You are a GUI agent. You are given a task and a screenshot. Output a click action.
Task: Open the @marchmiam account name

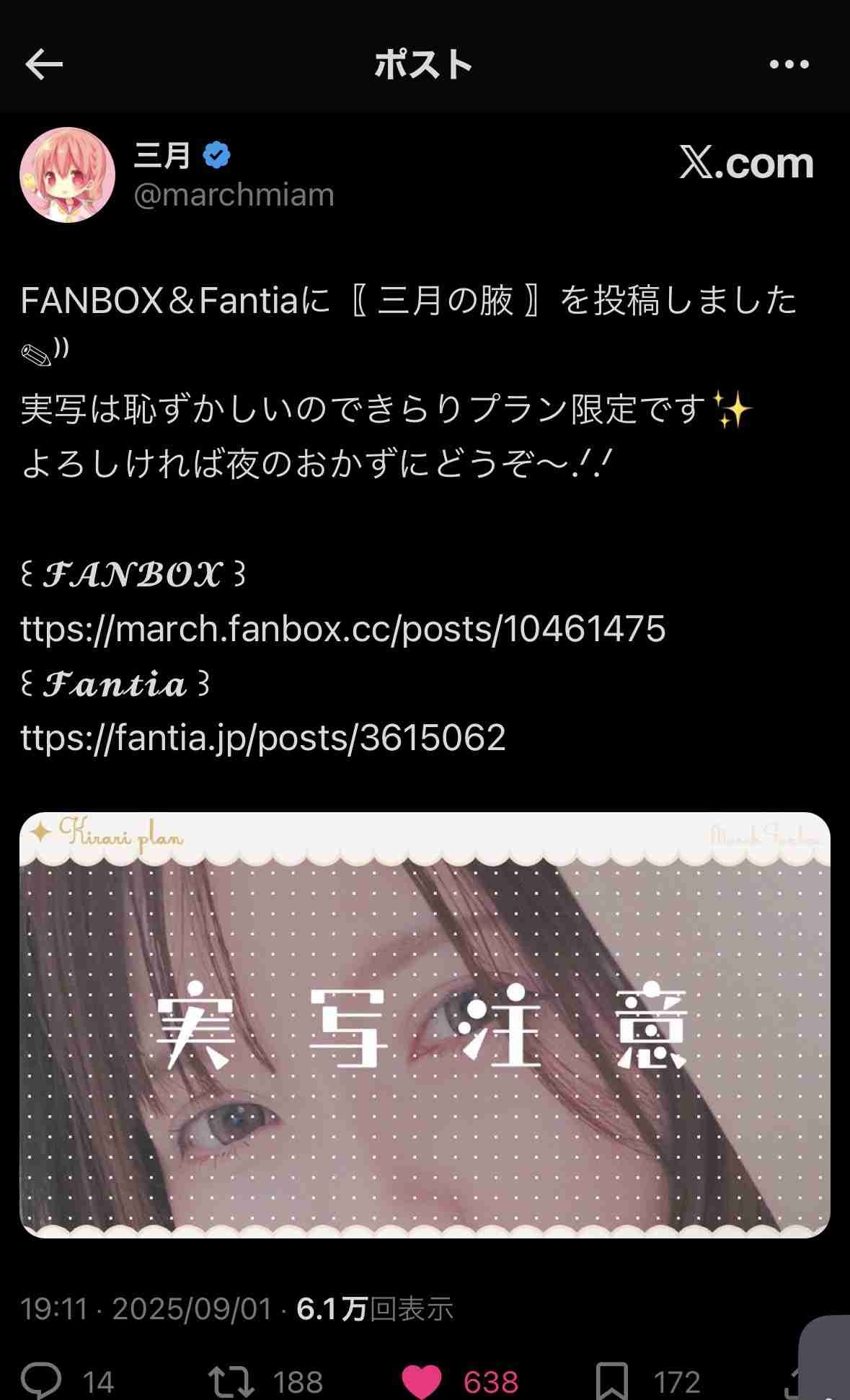pos(234,195)
